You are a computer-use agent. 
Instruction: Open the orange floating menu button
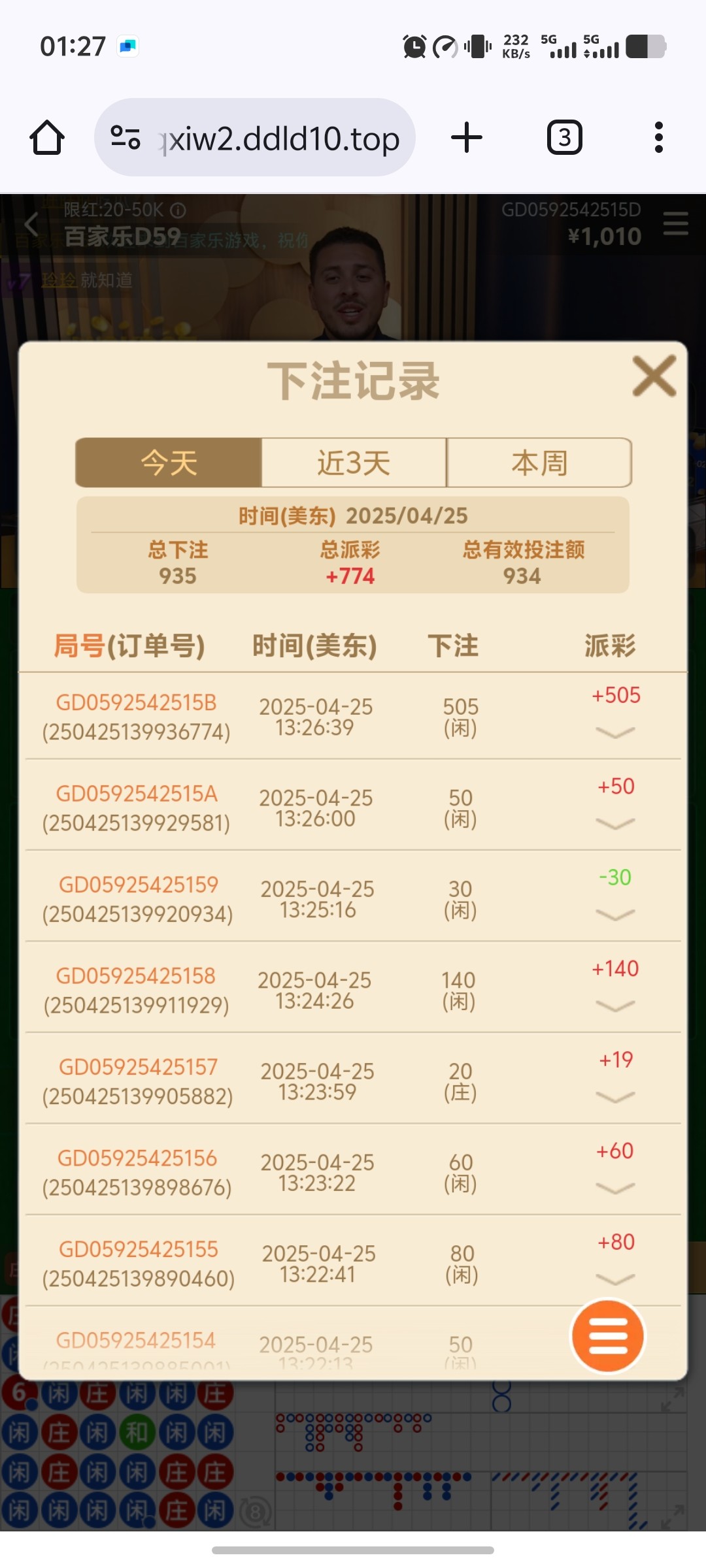point(608,1336)
